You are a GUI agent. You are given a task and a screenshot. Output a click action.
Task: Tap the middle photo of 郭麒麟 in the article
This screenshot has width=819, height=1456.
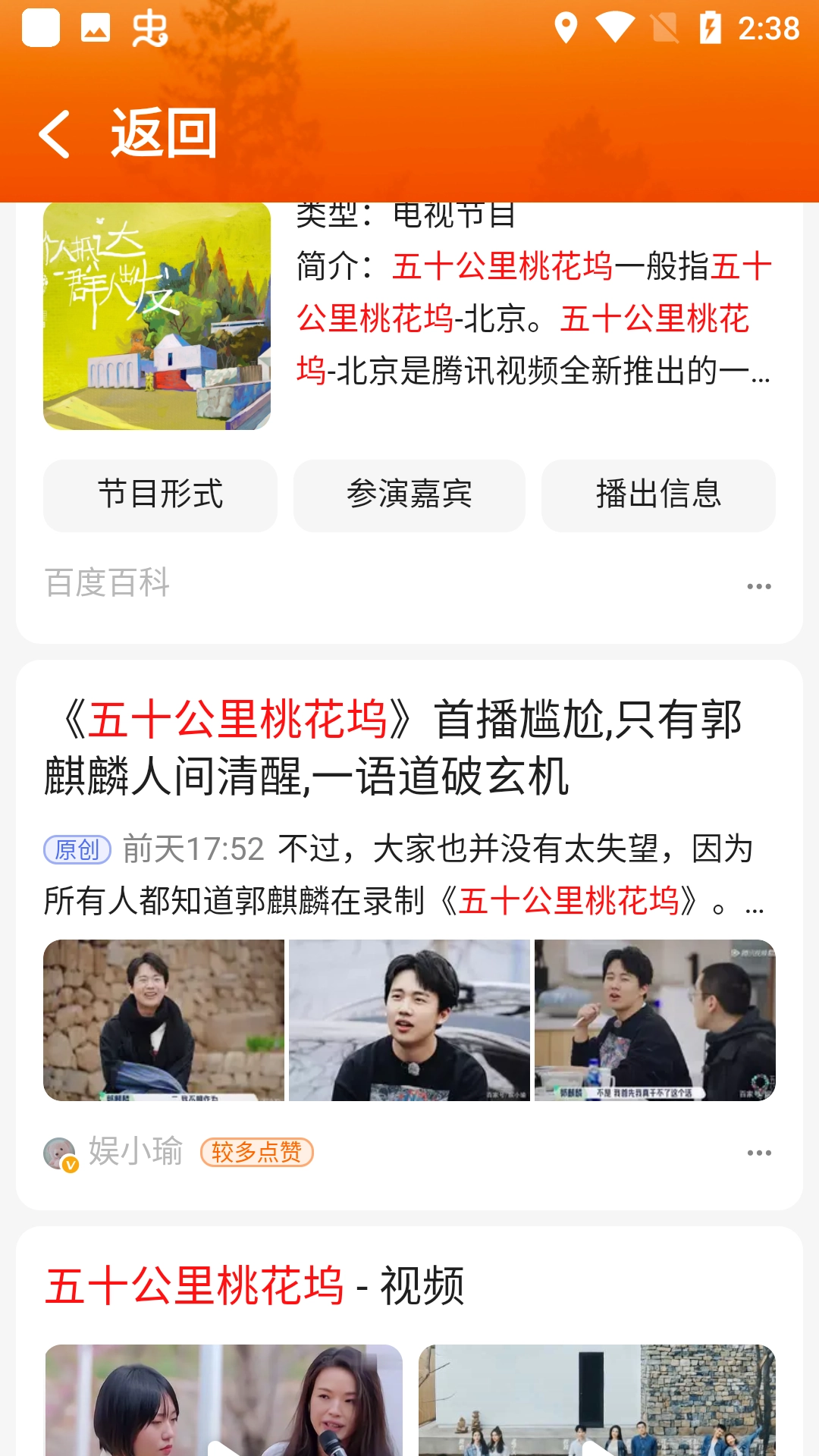[x=409, y=1020]
